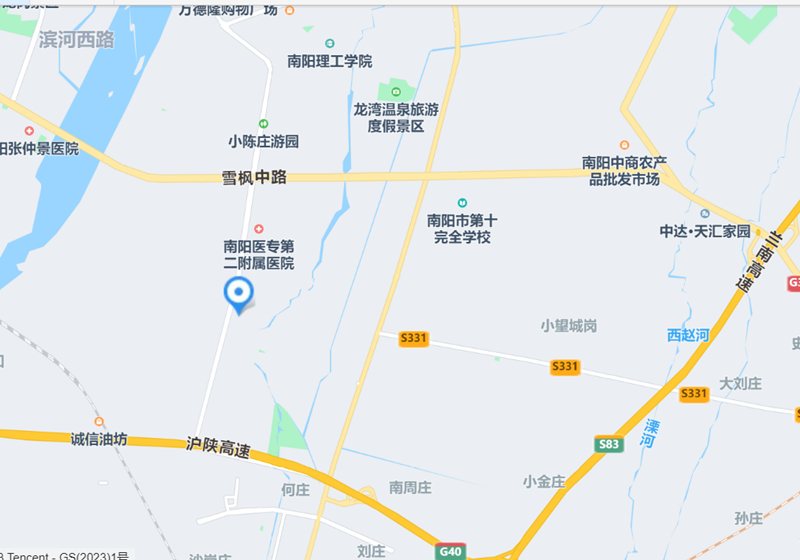Open the 诚信油坊 place marker
The width and height of the screenshot is (800, 560).
coord(100,422)
